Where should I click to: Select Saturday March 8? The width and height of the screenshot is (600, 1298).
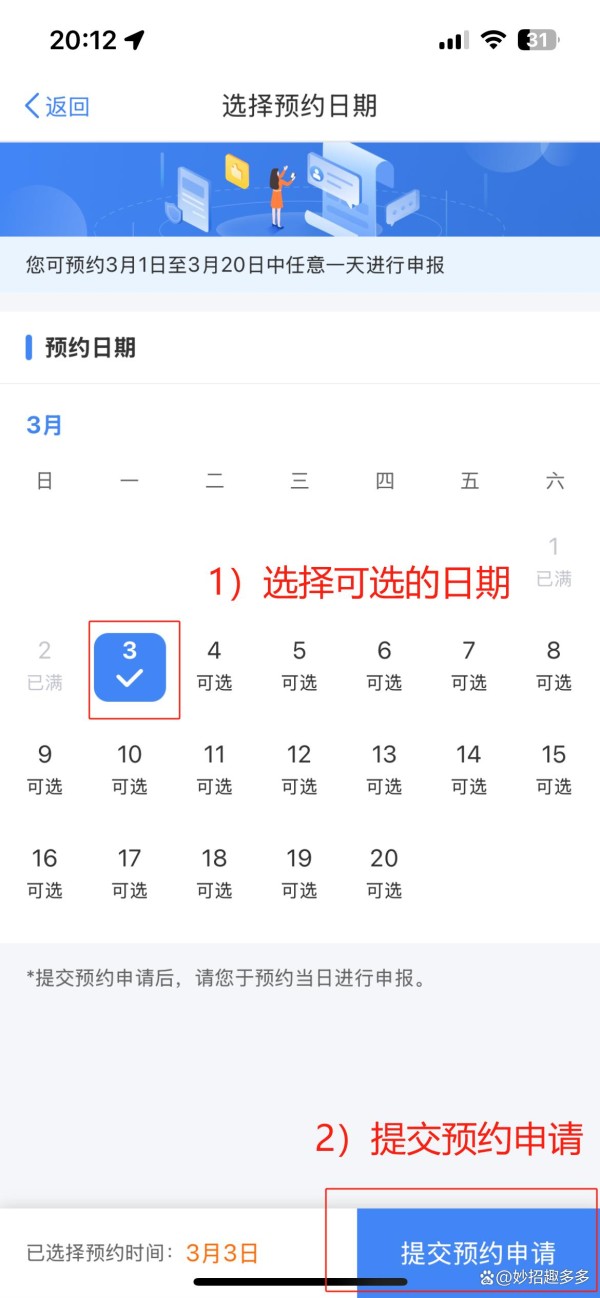click(553, 666)
